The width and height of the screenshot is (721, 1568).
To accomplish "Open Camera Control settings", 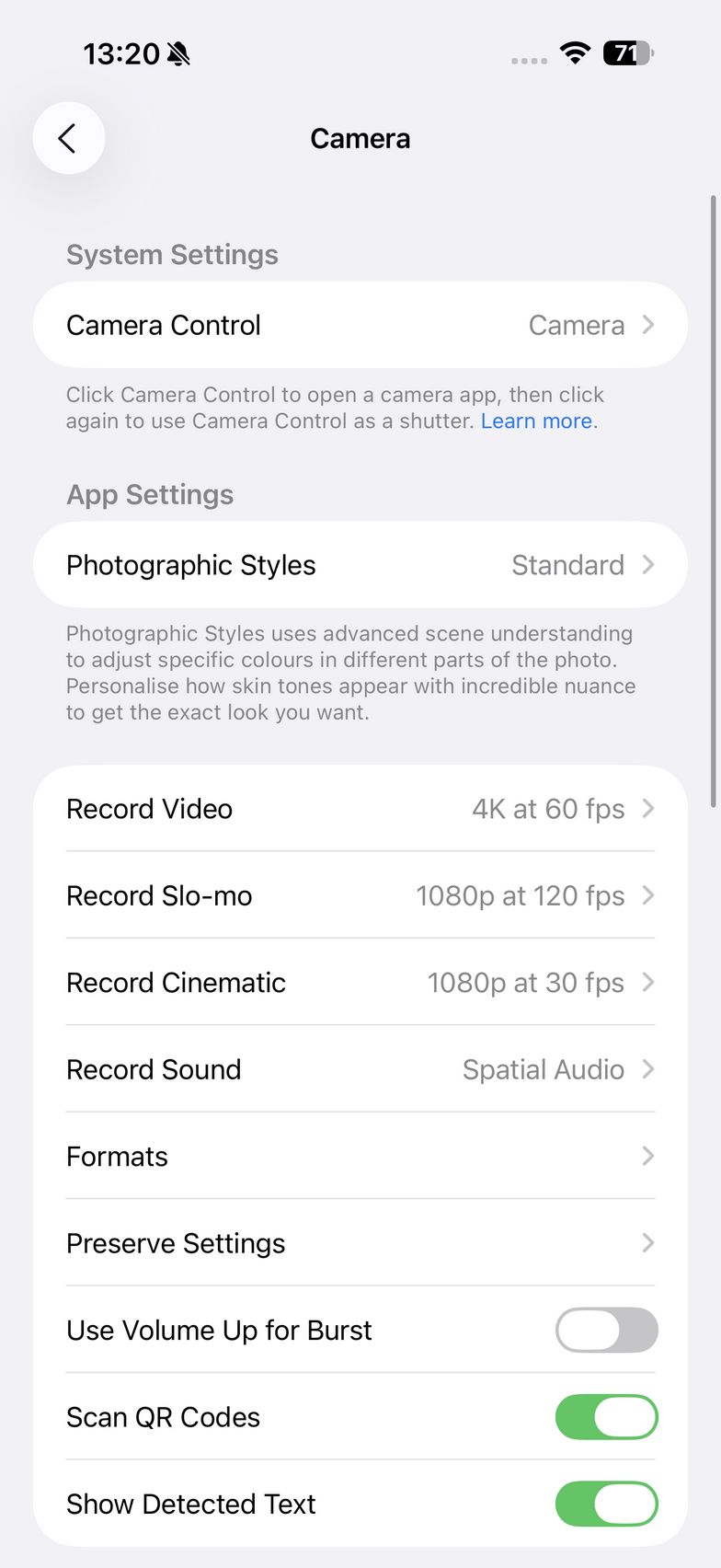I will [360, 325].
